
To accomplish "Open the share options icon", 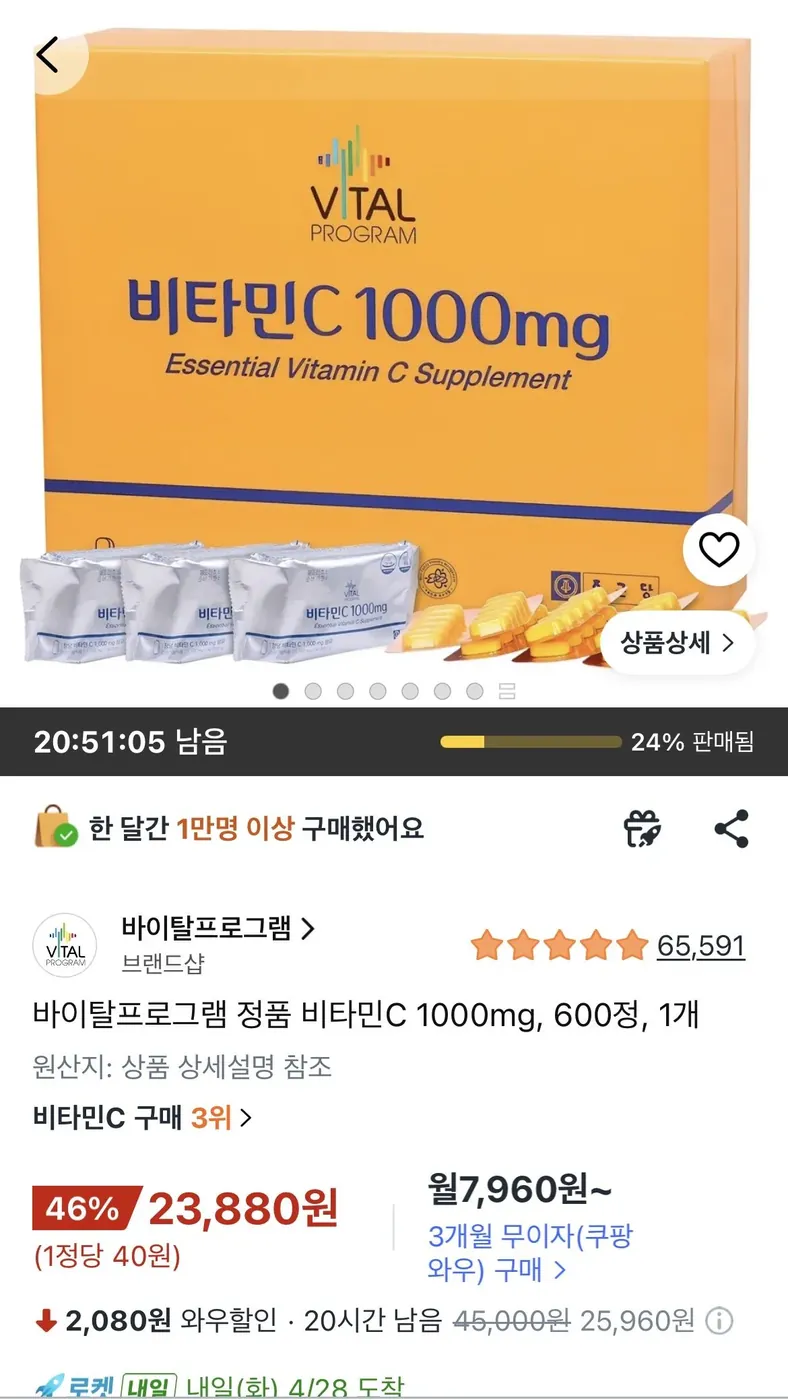I will tap(734, 828).
